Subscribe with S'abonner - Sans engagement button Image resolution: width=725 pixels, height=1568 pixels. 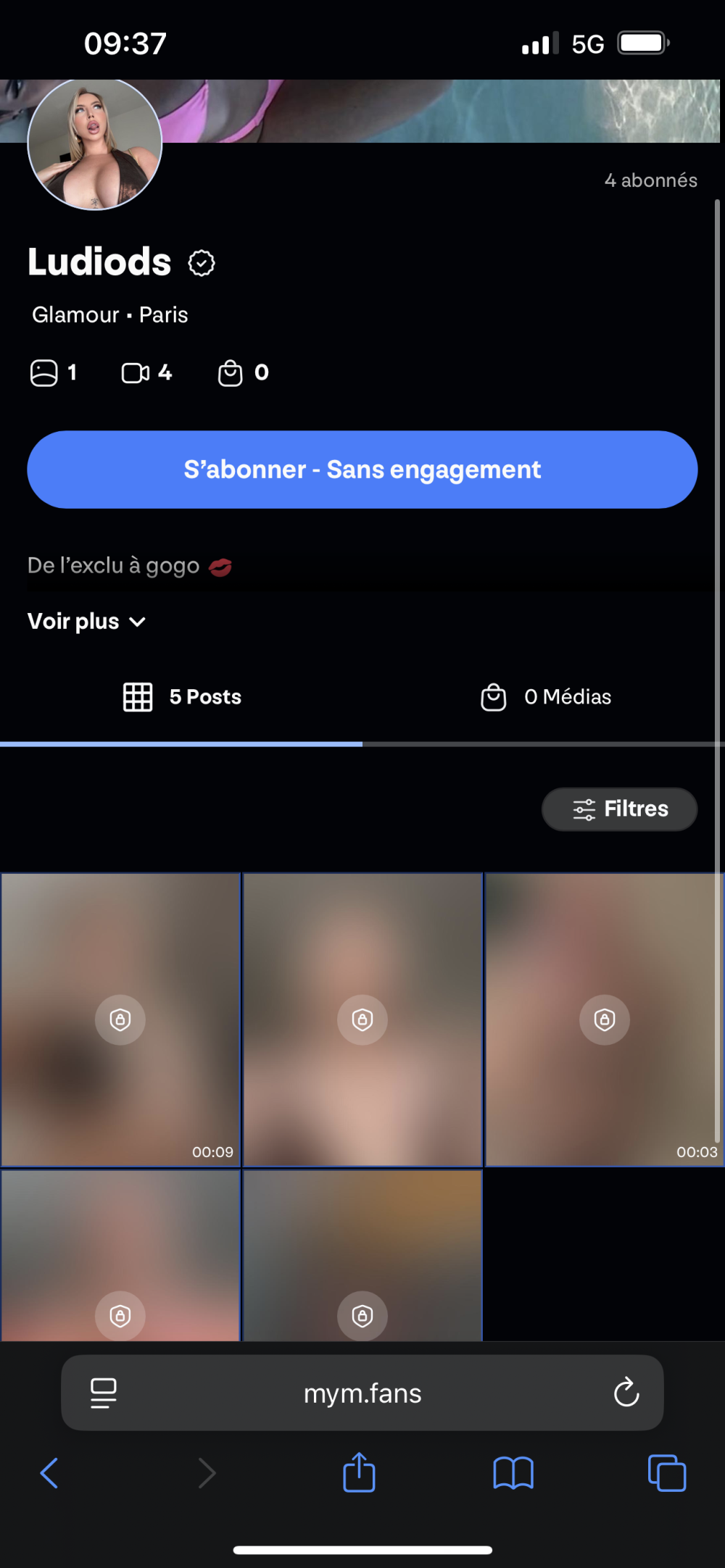[362, 470]
